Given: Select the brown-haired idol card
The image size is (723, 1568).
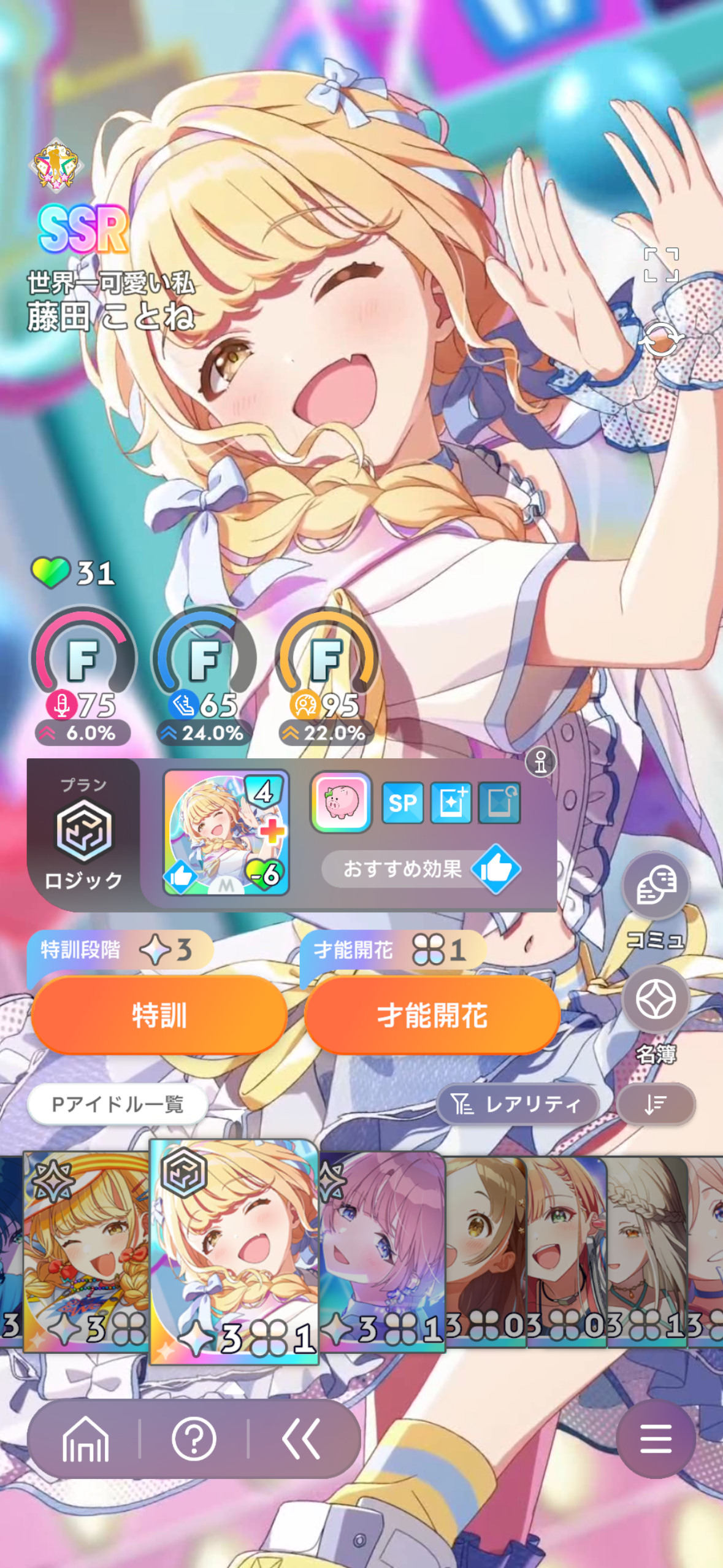Looking at the screenshot, I should (486, 1251).
